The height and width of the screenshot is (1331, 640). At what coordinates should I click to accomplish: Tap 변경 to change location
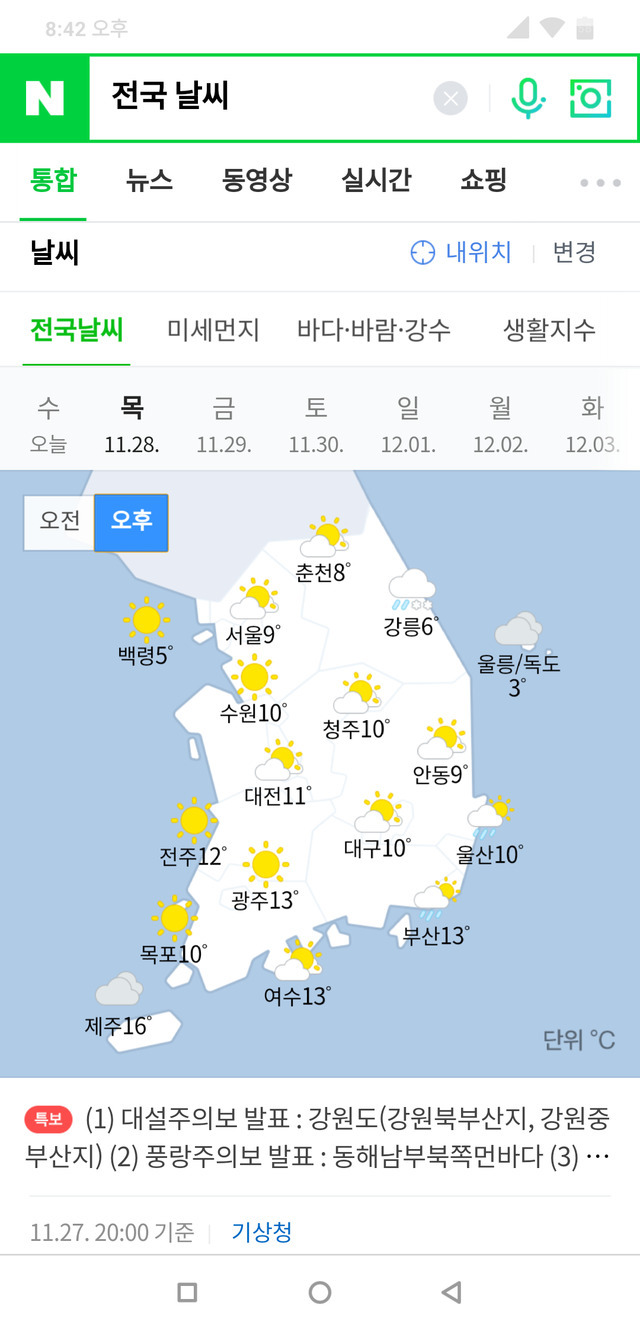click(x=575, y=253)
